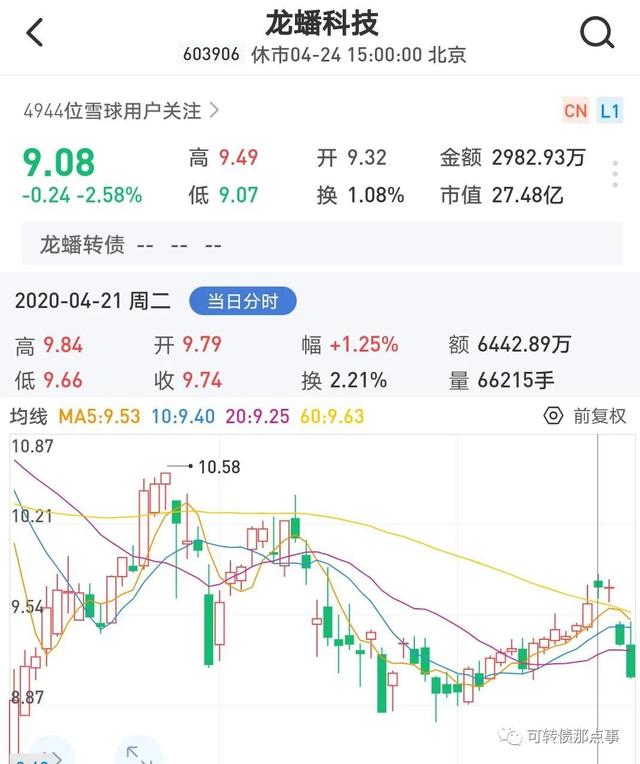
Task: Change the 前复权 price adjustment setting
Action: coord(586,416)
